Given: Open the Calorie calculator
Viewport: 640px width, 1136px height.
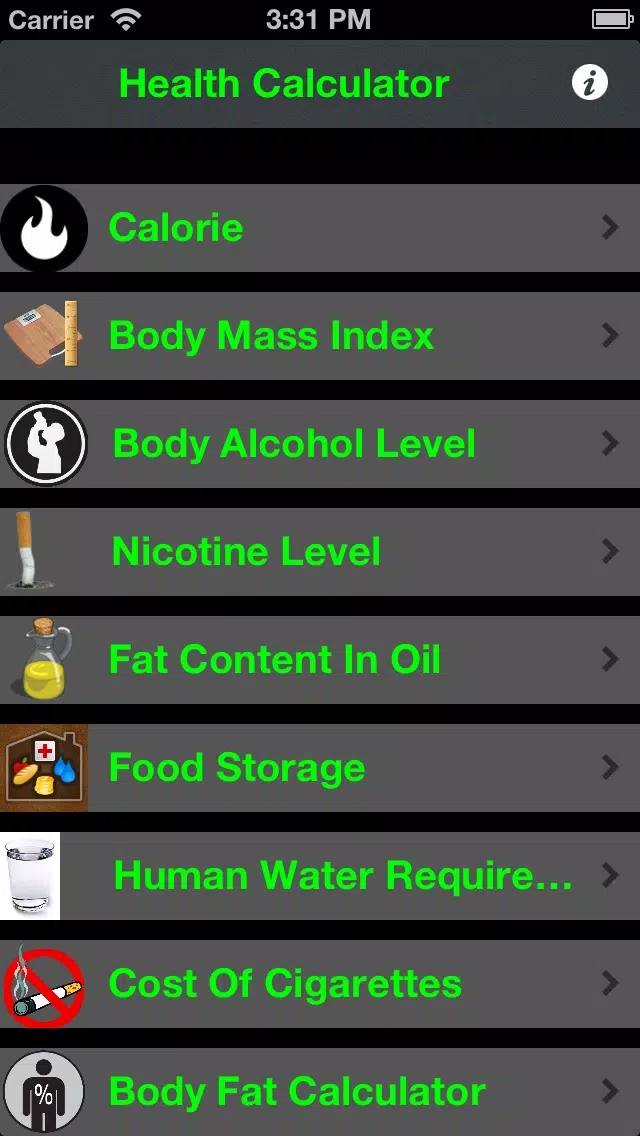Looking at the screenshot, I should pyautogui.click(x=320, y=227).
